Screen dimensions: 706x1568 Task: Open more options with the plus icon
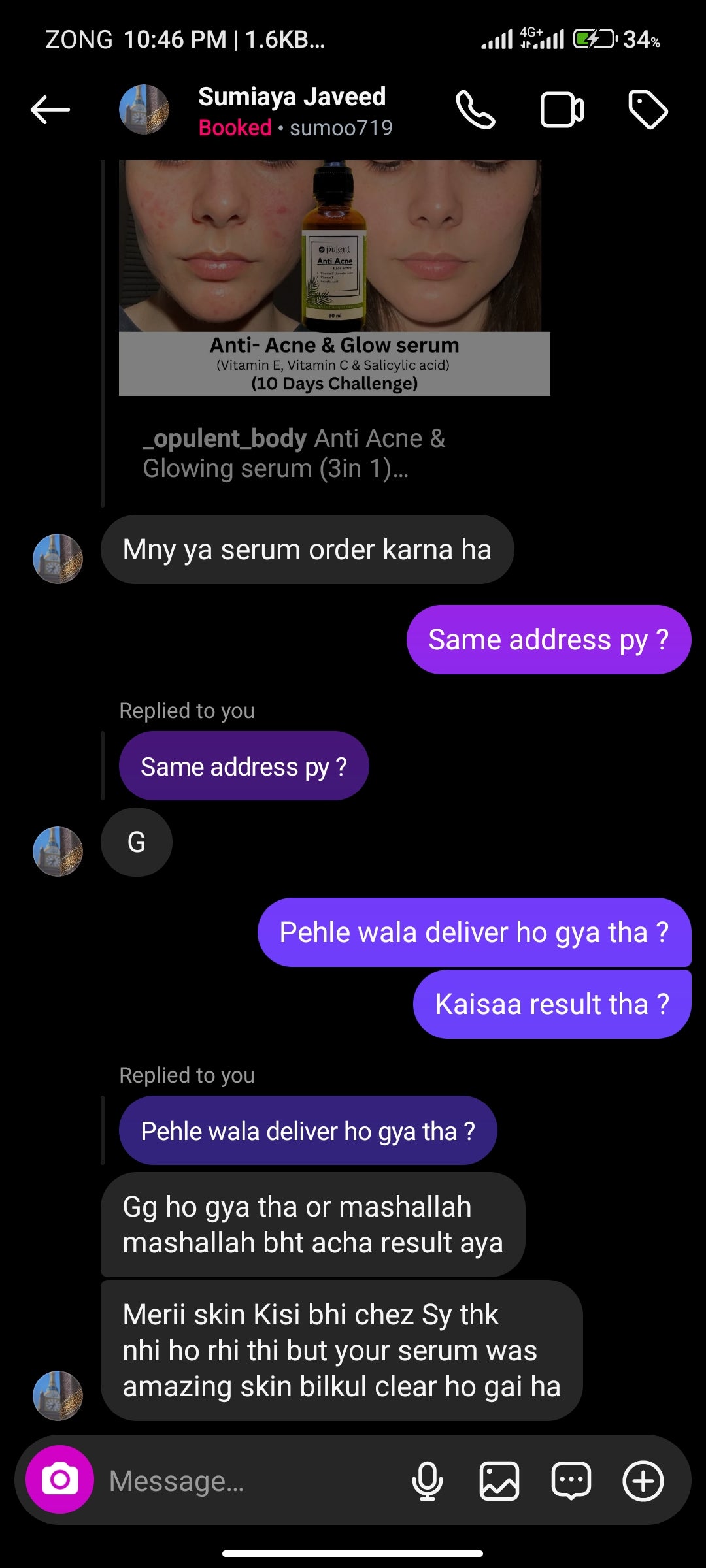click(643, 1480)
